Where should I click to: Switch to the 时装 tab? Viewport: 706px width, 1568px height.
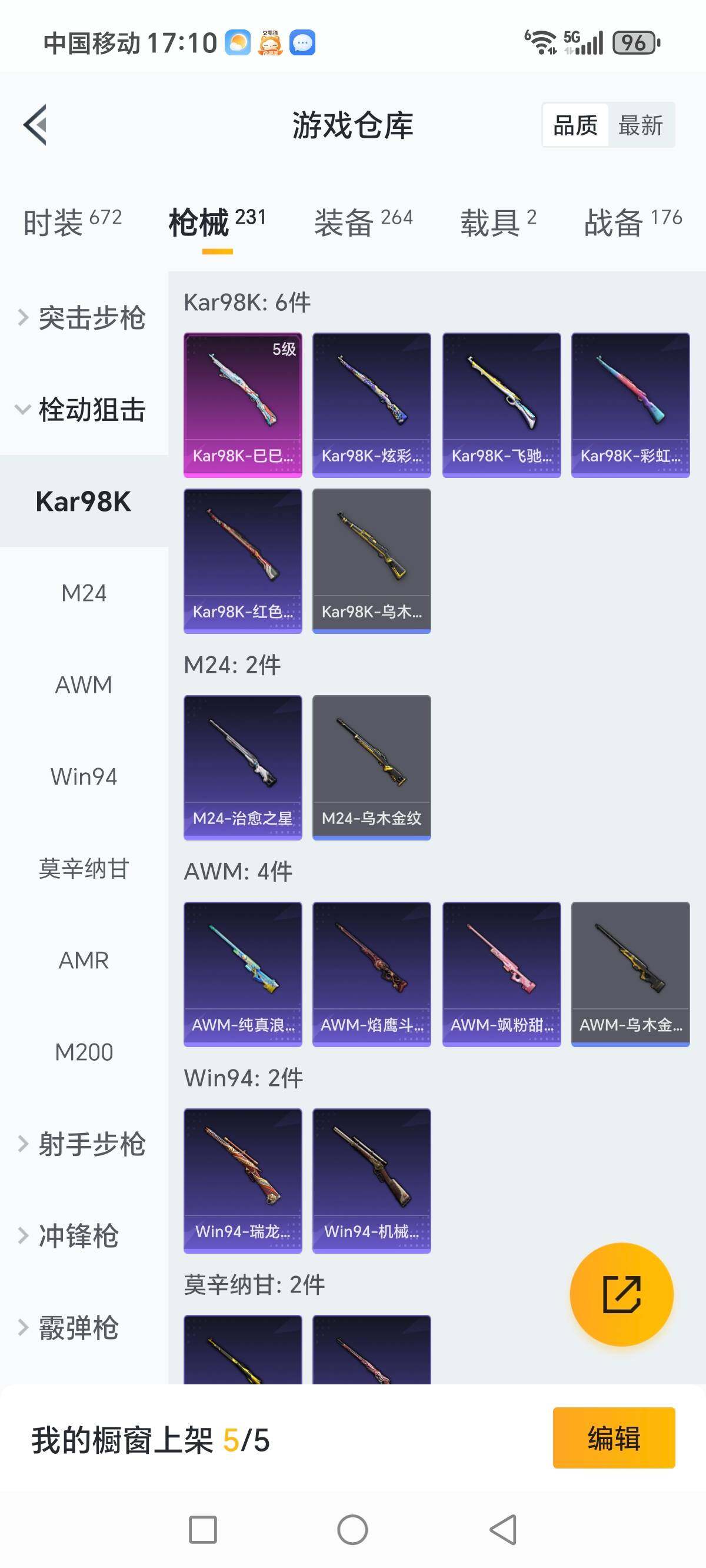tap(72, 221)
